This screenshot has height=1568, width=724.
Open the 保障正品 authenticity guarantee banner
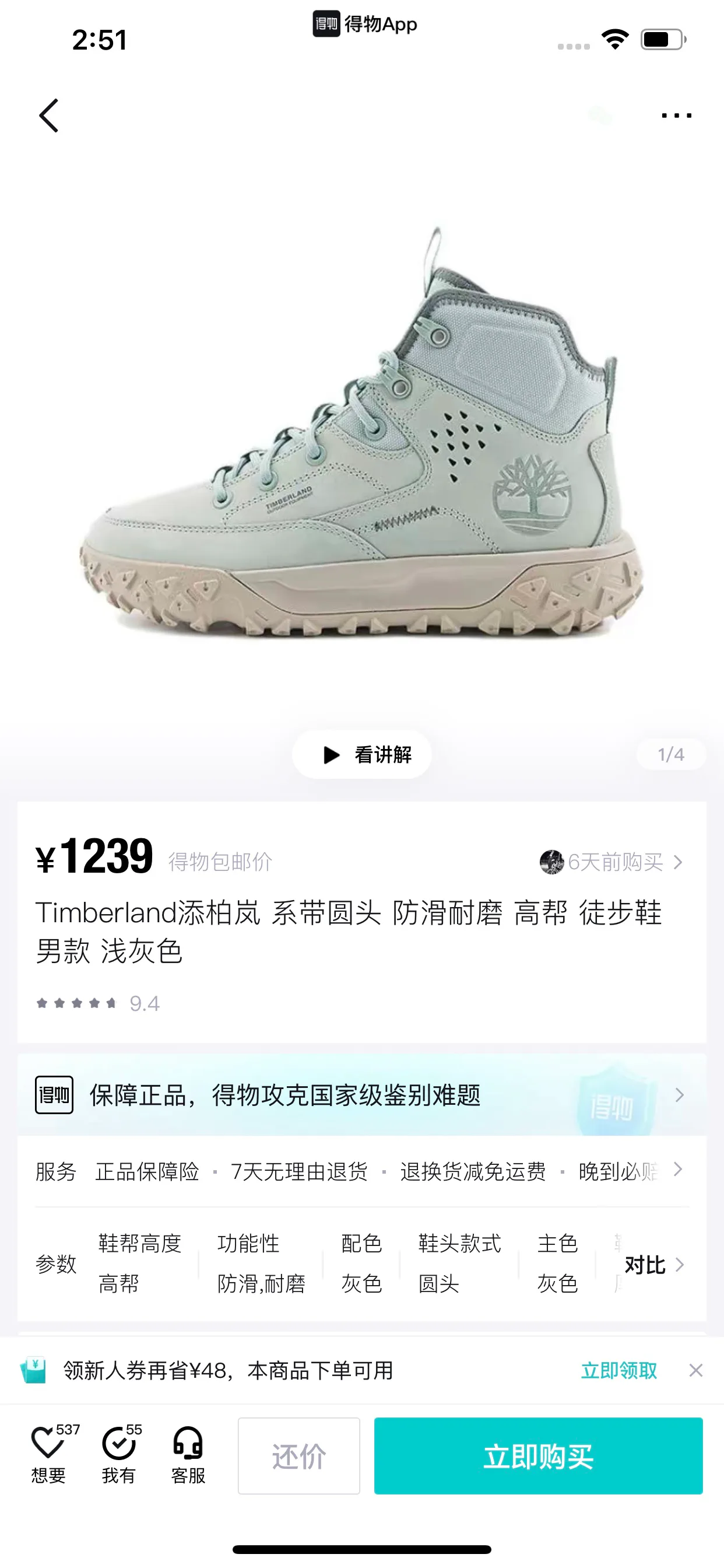tap(362, 1095)
